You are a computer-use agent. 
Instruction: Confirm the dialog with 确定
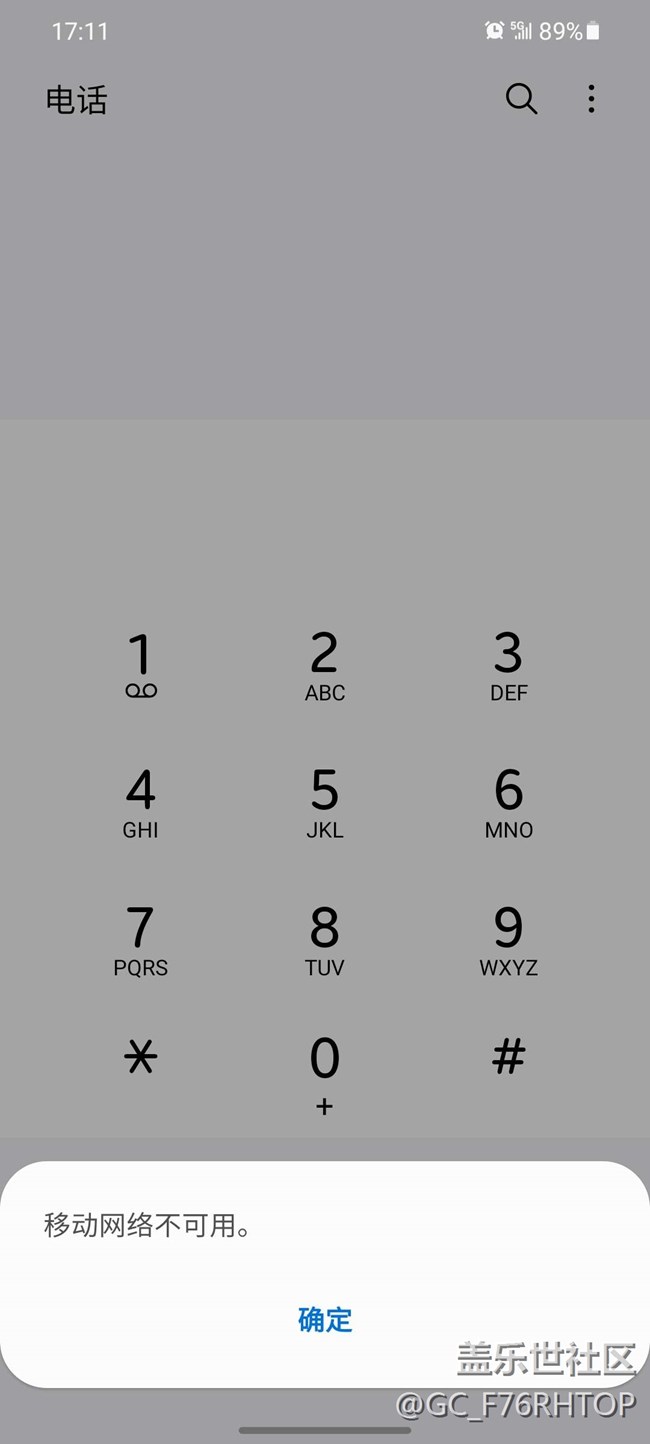point(325,1319)
